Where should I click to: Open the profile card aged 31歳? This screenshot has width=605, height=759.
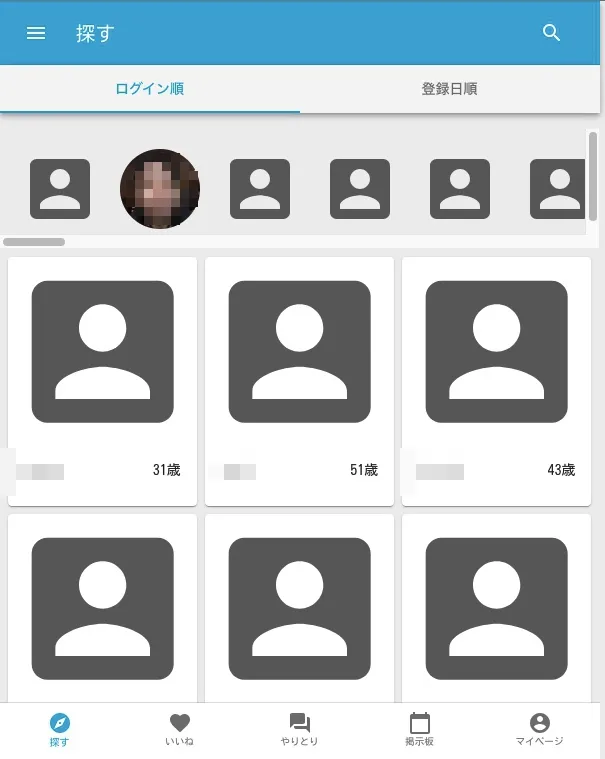[102, 380]
